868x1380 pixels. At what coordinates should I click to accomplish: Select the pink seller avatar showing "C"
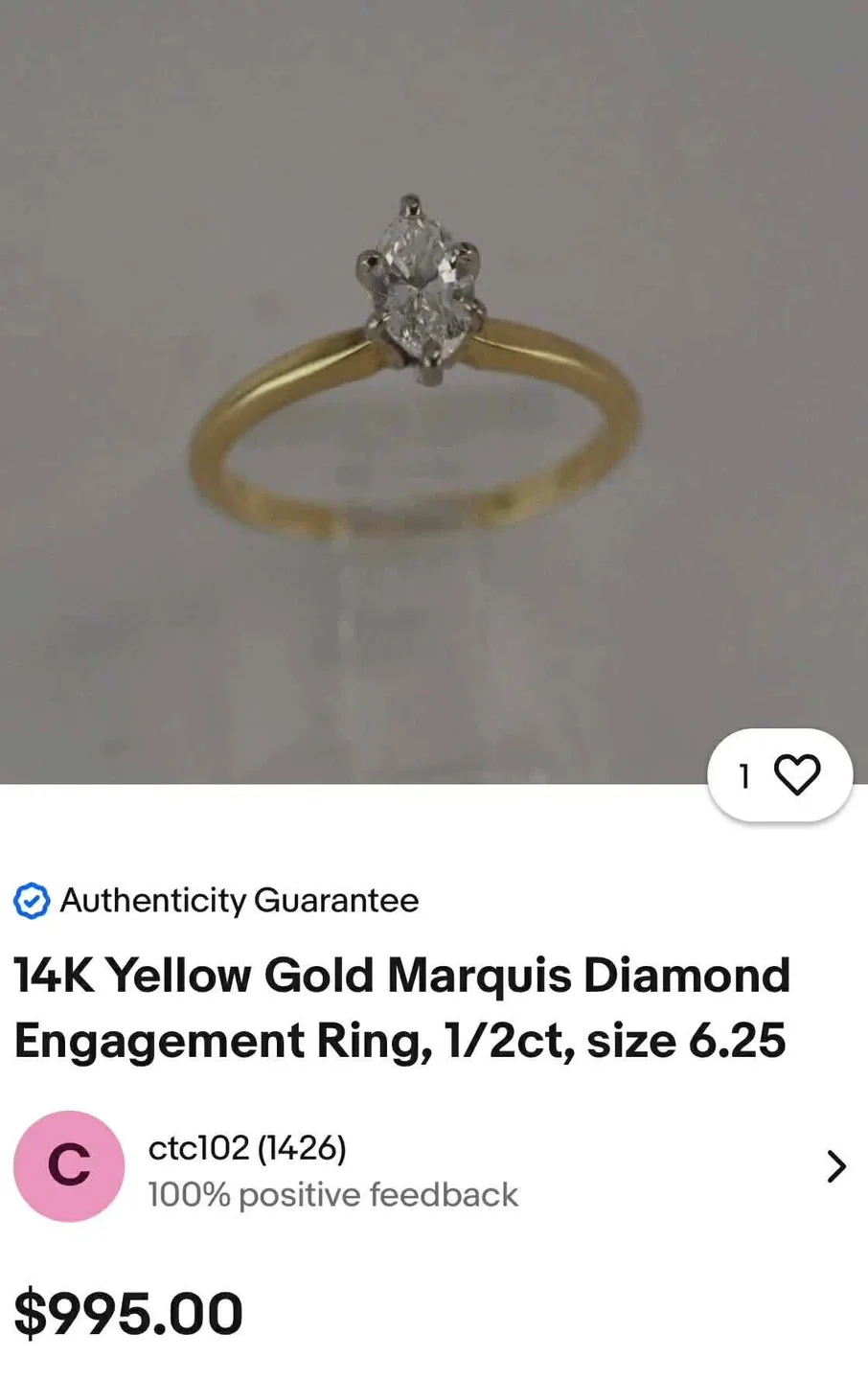pyautogui.click(x=68, y=1166)
